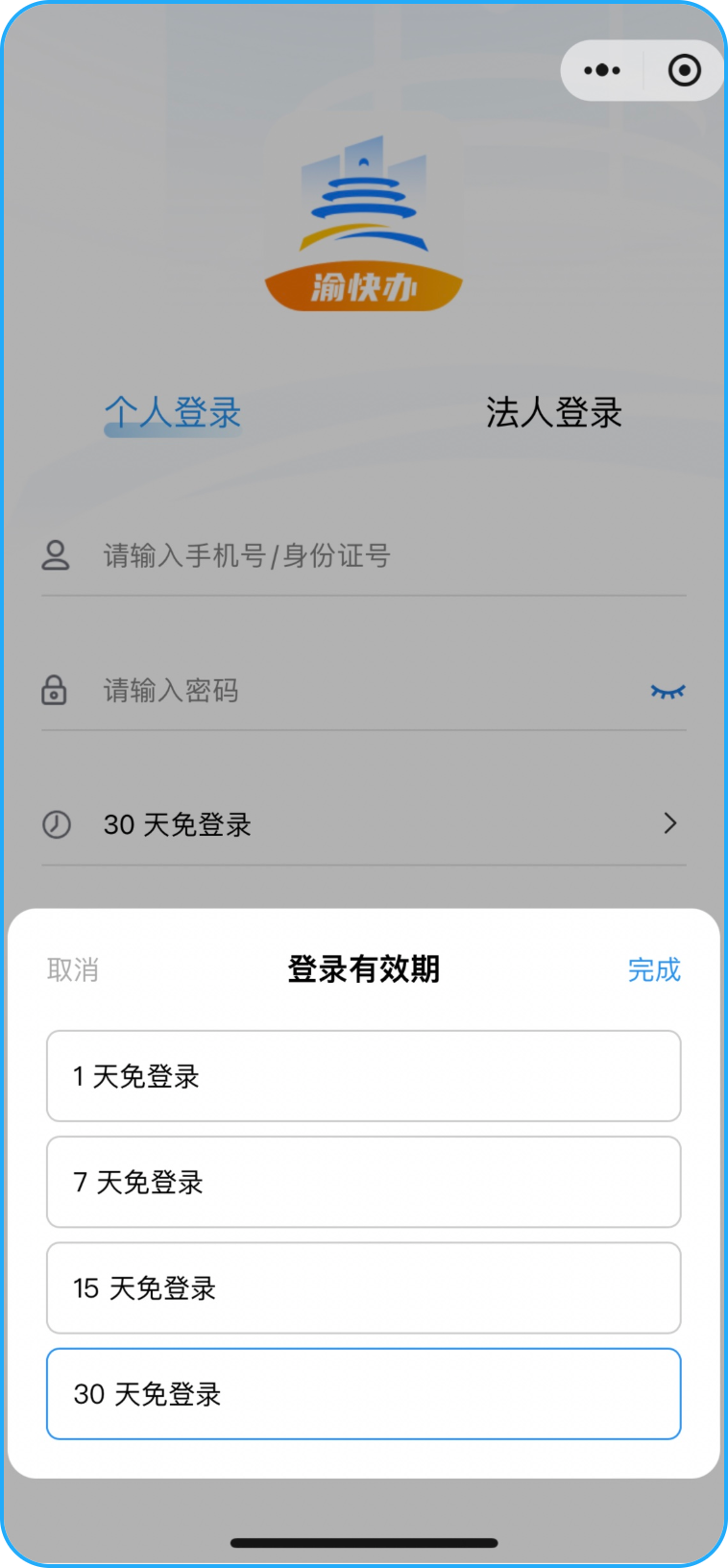This screenshot has width=728, height=1568.
Task: Open the login duration picker arrow
Action: tap(670, 823)
